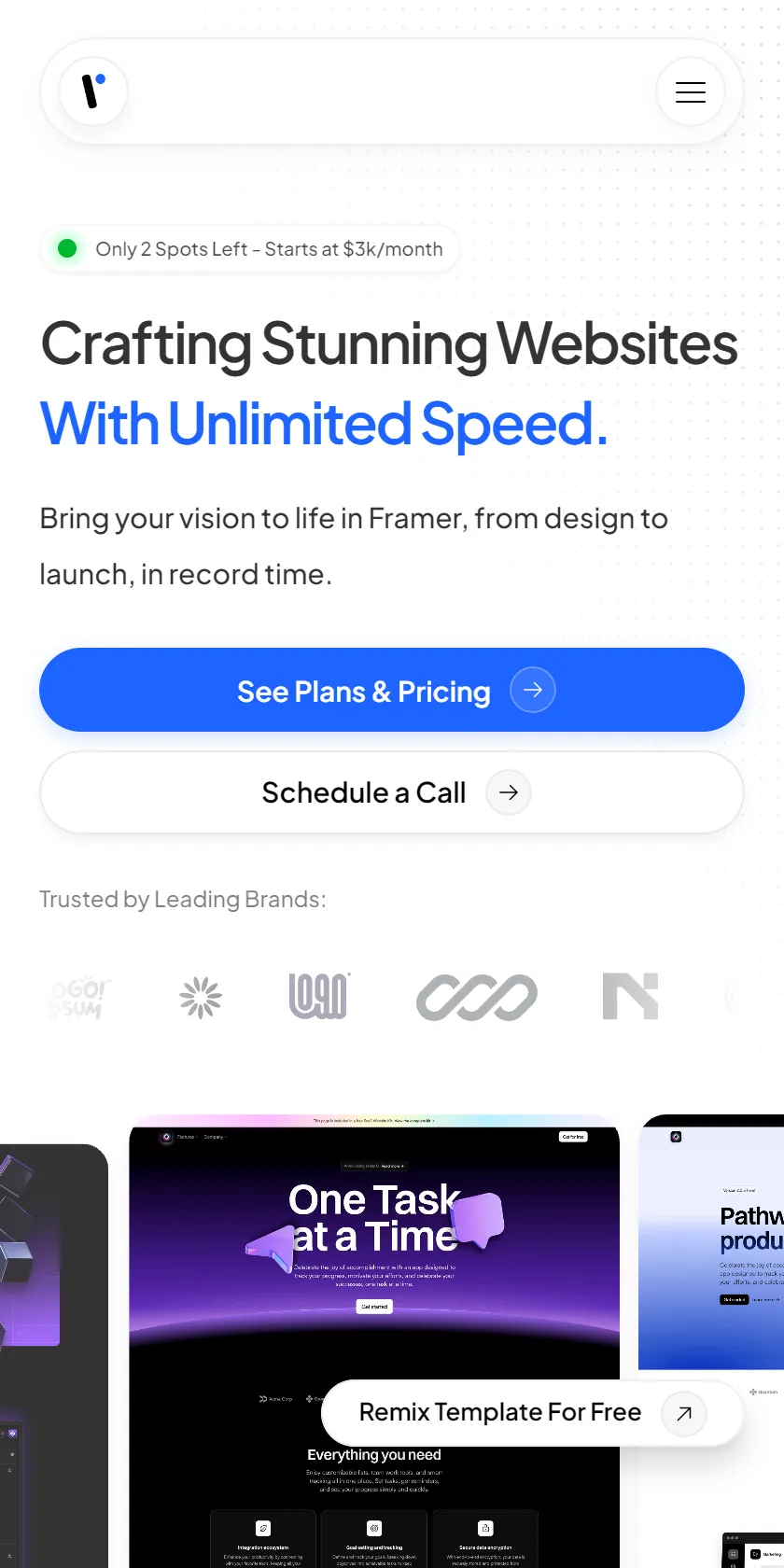The width and height of the screenshot is (784, 1568).
Task: Tap the site logo in the header
Action: pyautogui.click(x=93, y=91)
